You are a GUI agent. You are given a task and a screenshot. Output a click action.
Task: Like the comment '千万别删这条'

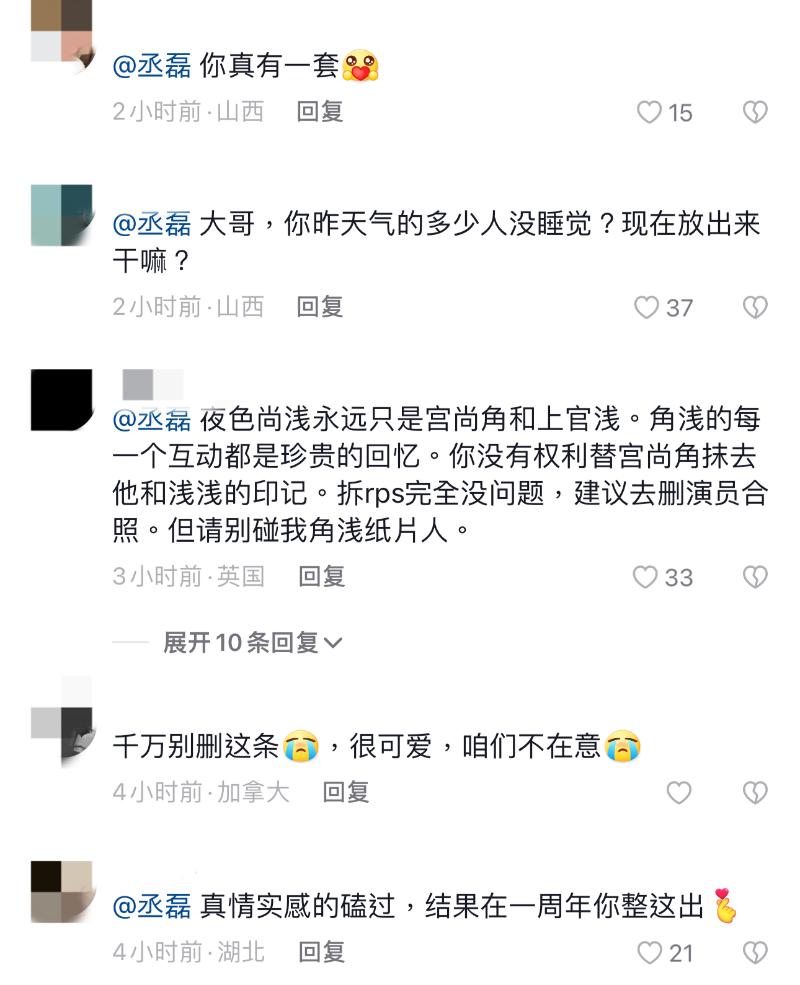679,793
